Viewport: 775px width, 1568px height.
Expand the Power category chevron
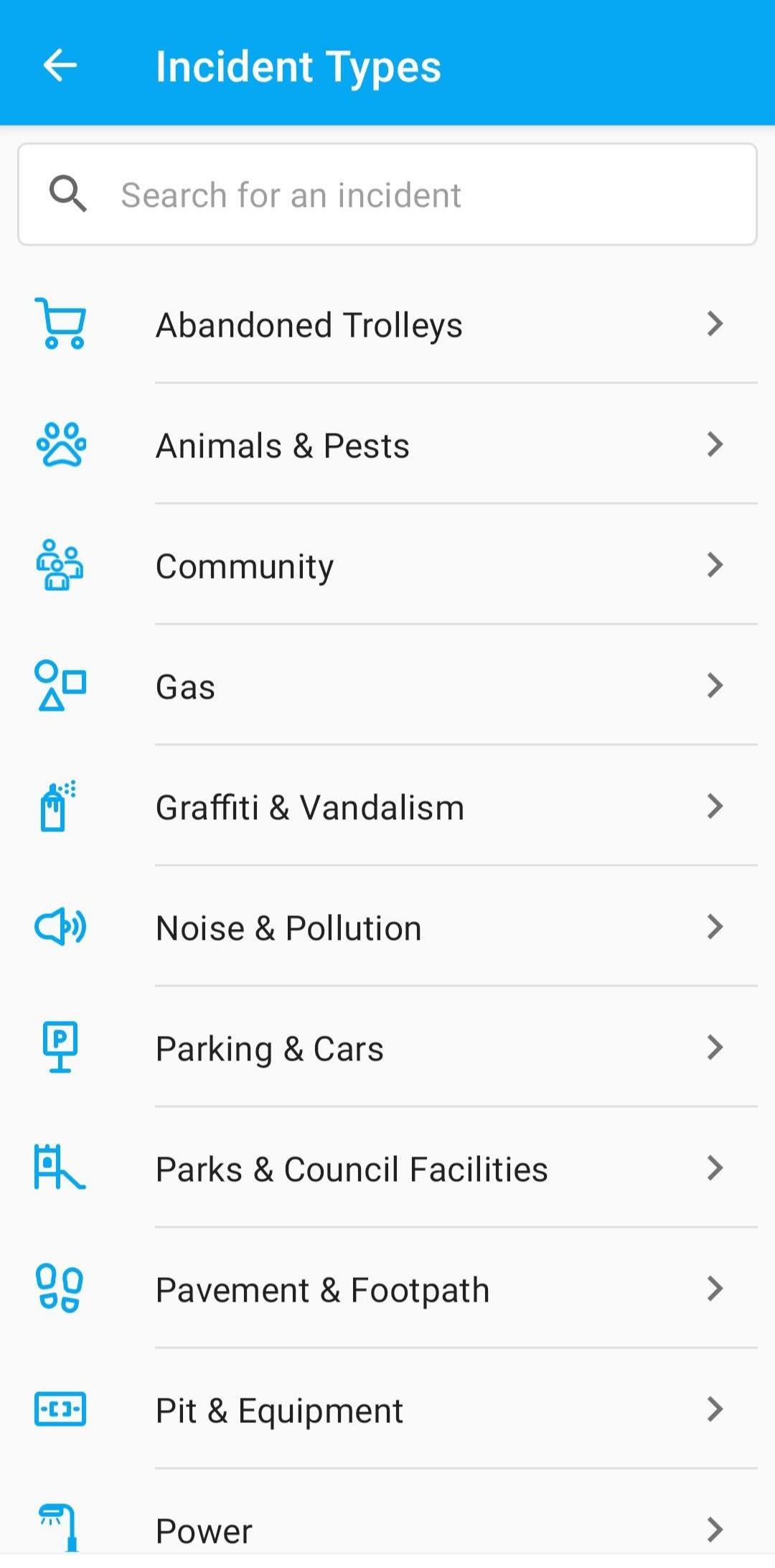(x=715, y=1529)
